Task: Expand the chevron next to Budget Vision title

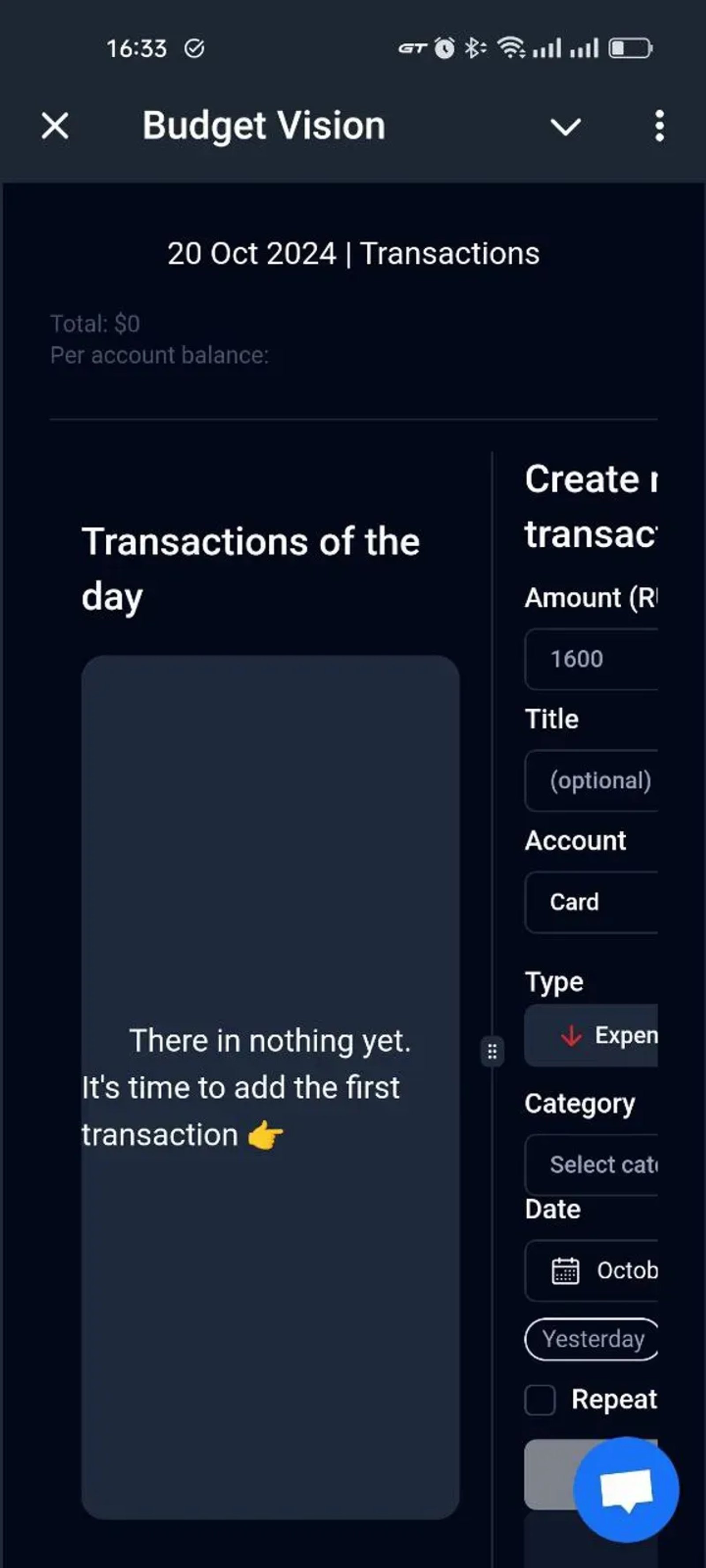Action: point(566,127)
